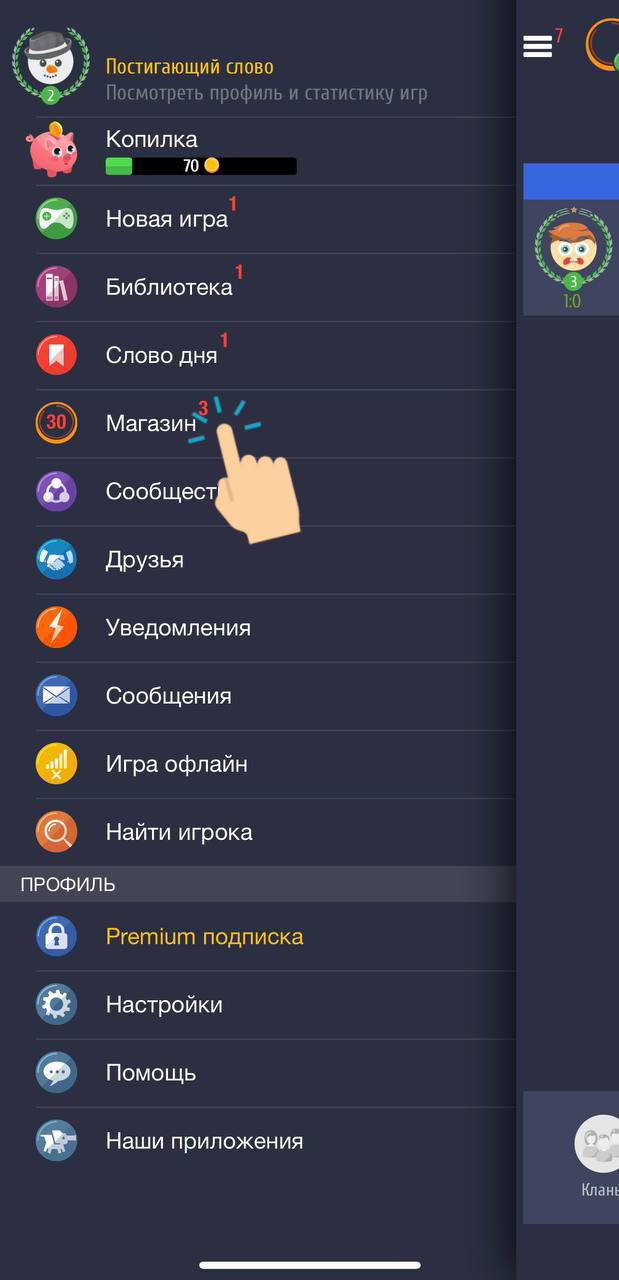Tap the hamburger menu button
The width and height of the screenshot is (619, 1280).
pos(537,46)
